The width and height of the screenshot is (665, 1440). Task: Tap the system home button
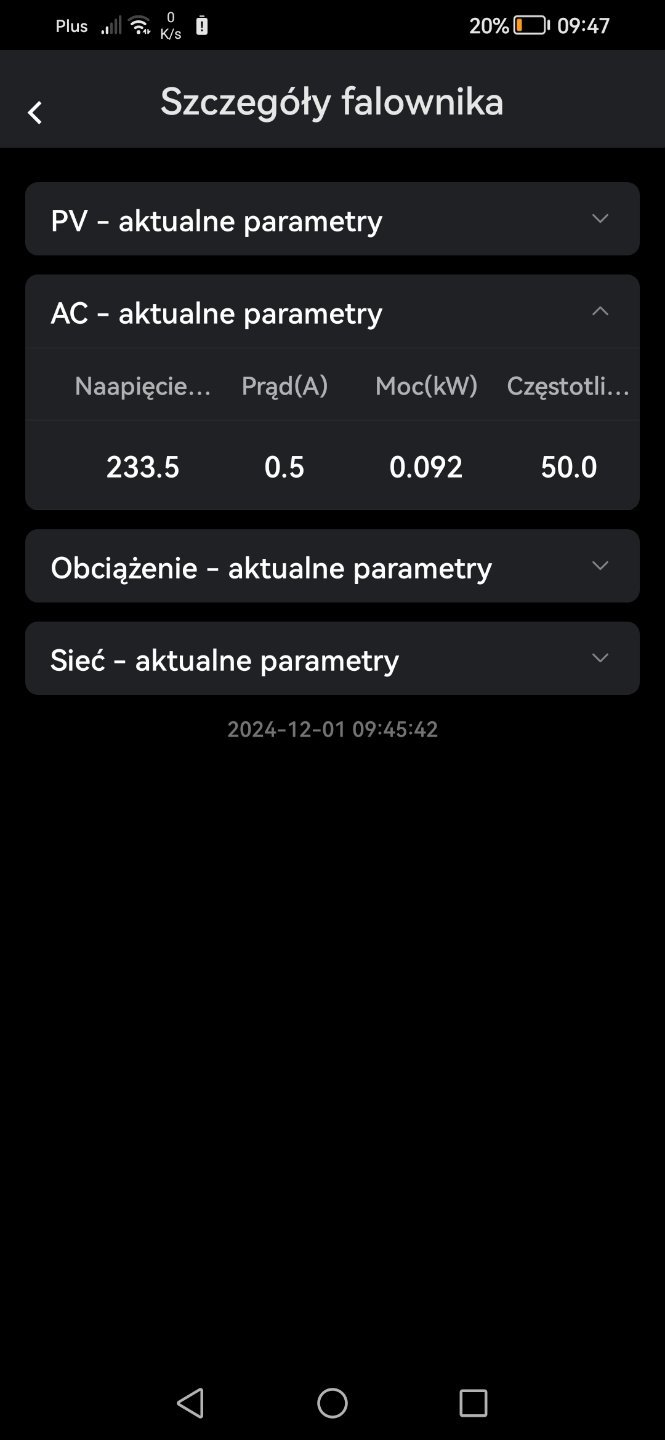[332, 1403]
